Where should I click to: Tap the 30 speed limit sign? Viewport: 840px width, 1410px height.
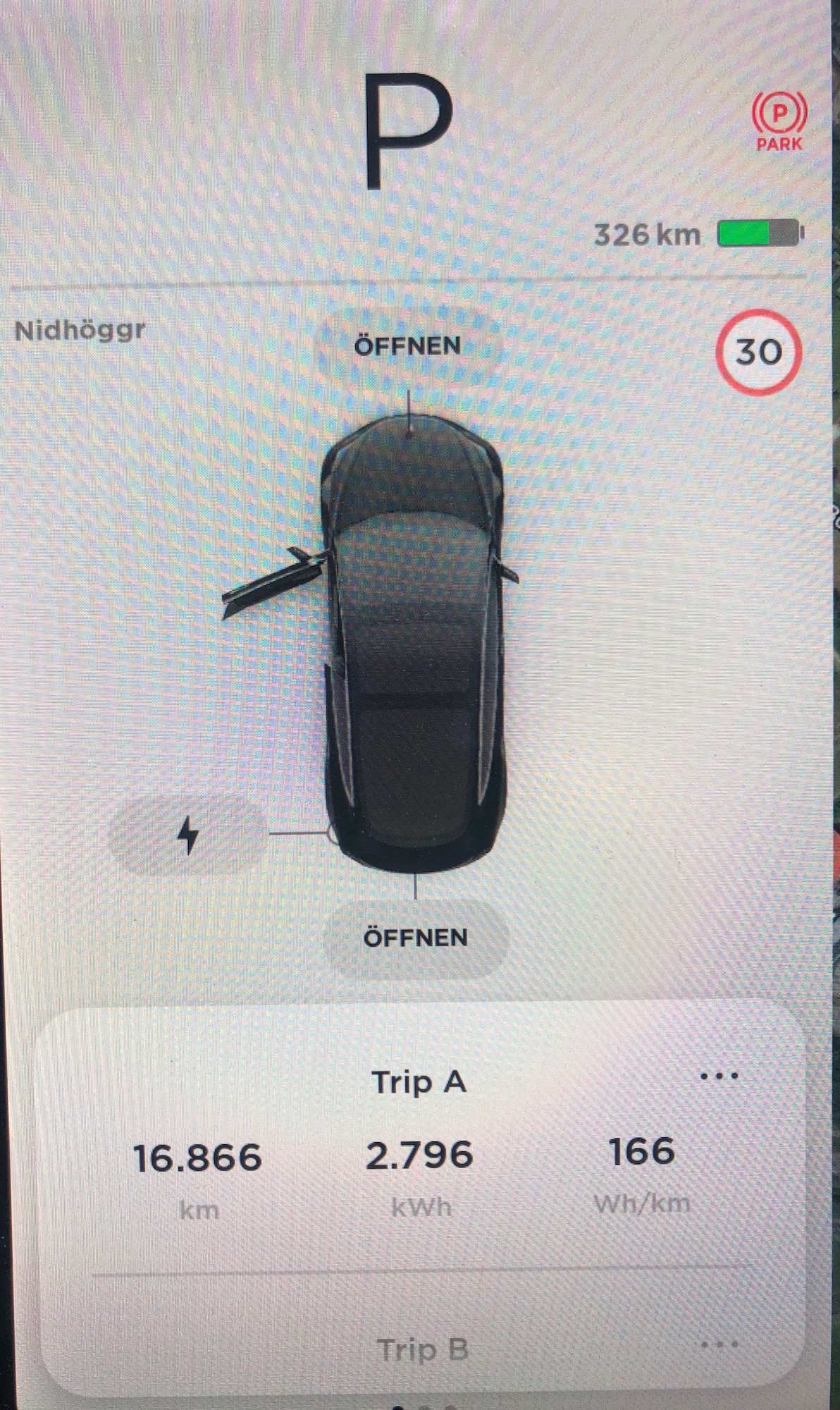(x=758, y=351)
